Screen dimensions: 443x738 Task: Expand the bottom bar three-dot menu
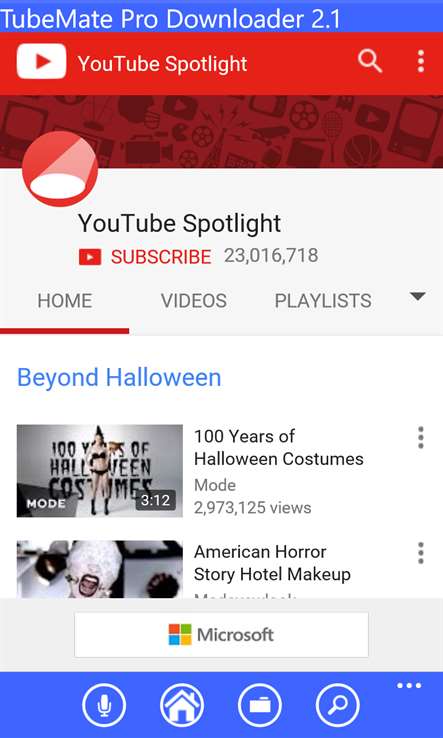pyautogui.click(x=409, y=686)
